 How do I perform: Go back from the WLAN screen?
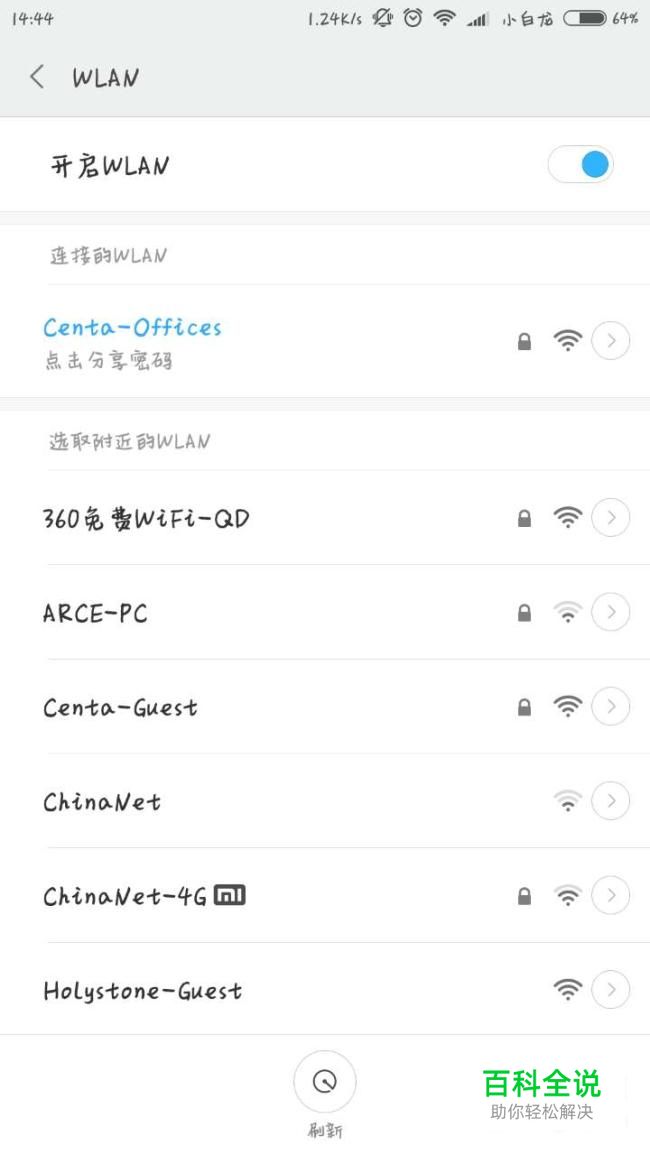(37, 77)
